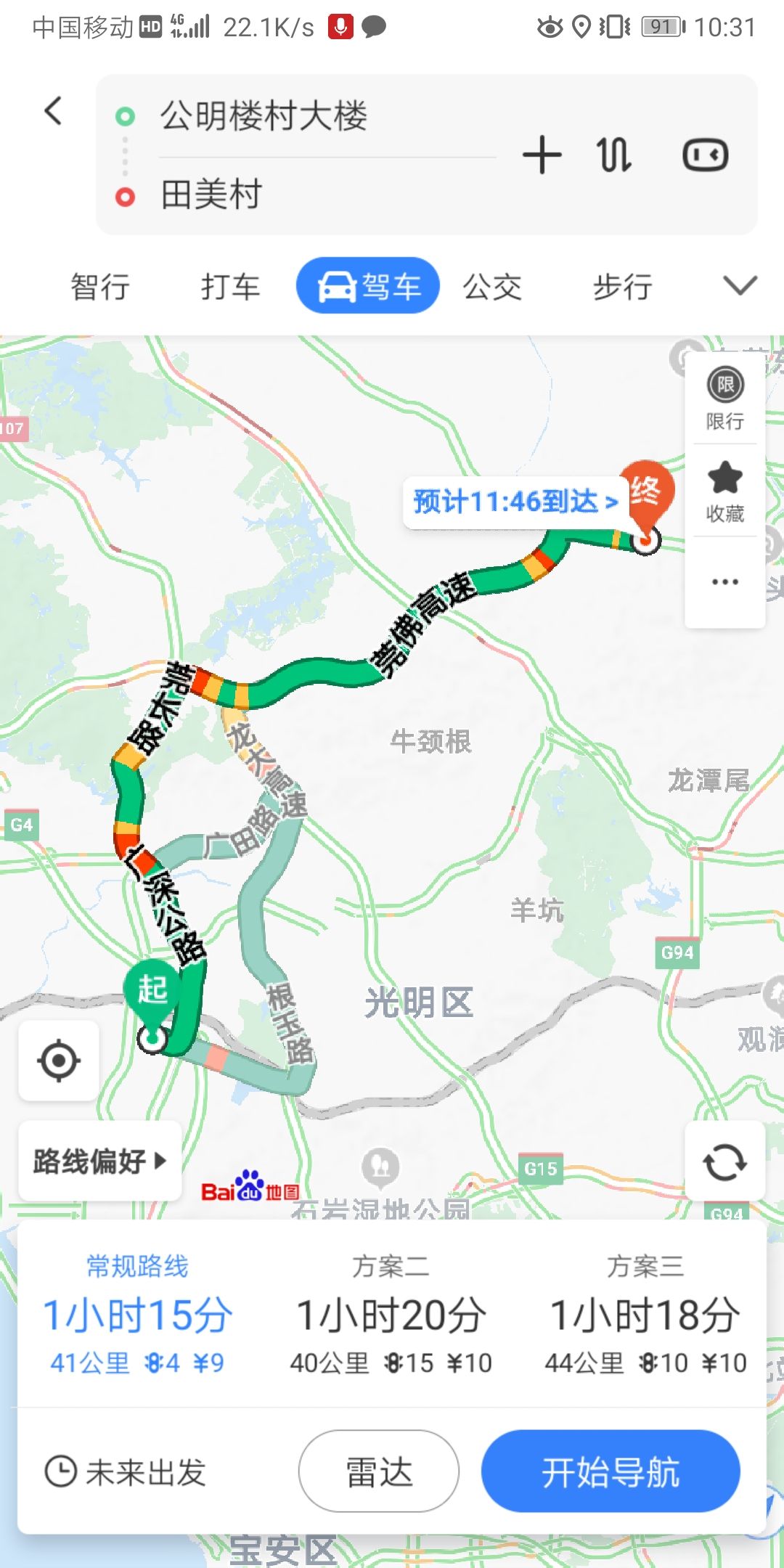
Task: Start navigation with 开始导航
Action: click(611, 1471)
